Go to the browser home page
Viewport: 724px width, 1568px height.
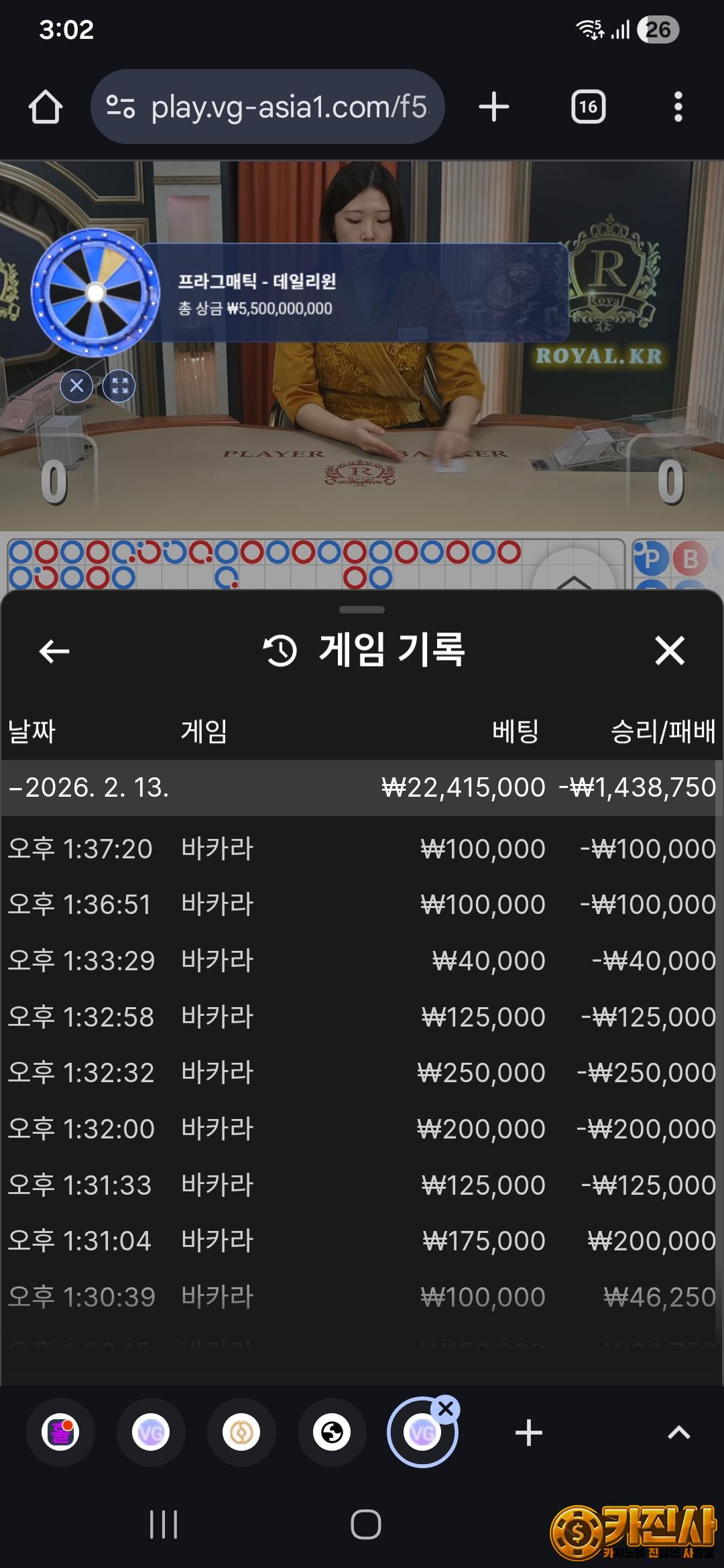[46, 107]
